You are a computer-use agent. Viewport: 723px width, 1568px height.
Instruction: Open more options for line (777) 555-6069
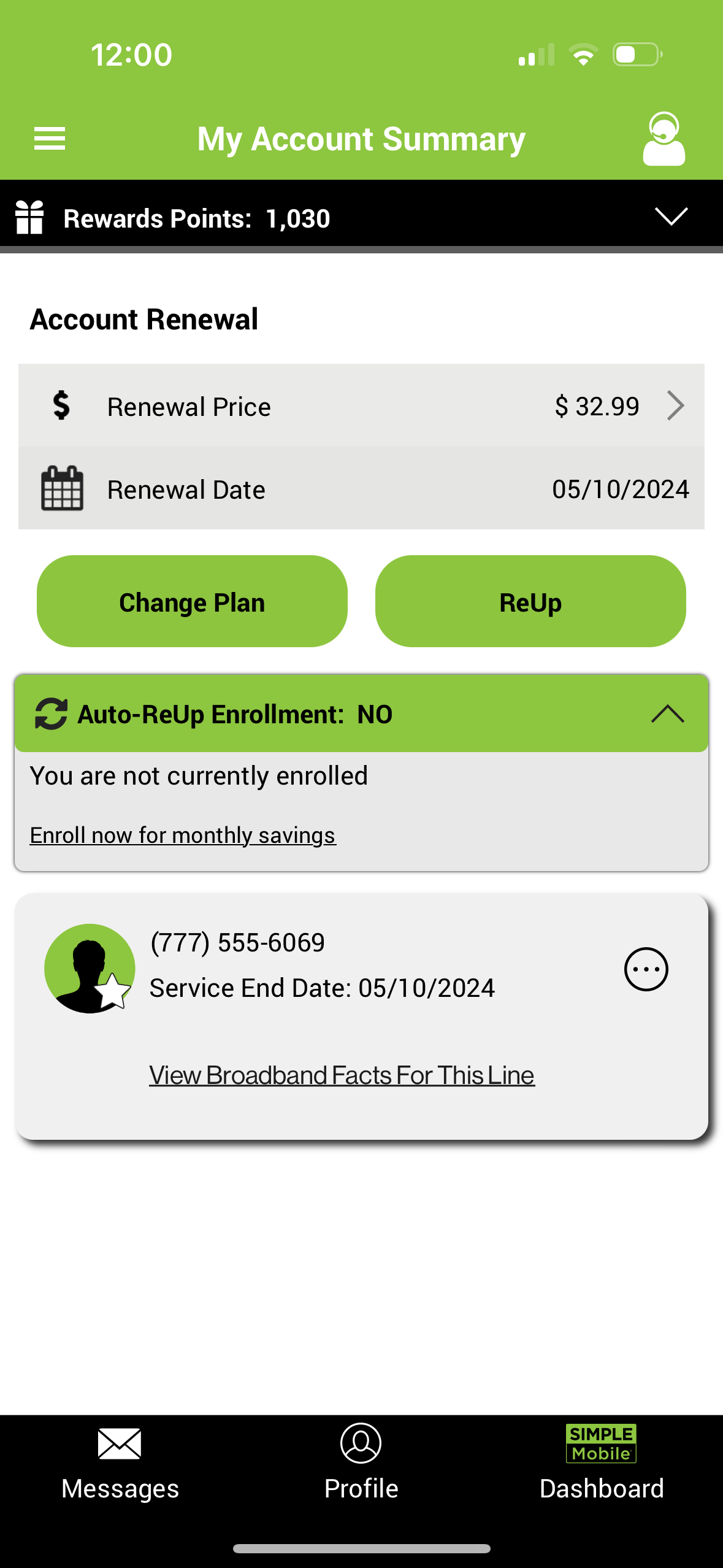click(x=646, y=969)
